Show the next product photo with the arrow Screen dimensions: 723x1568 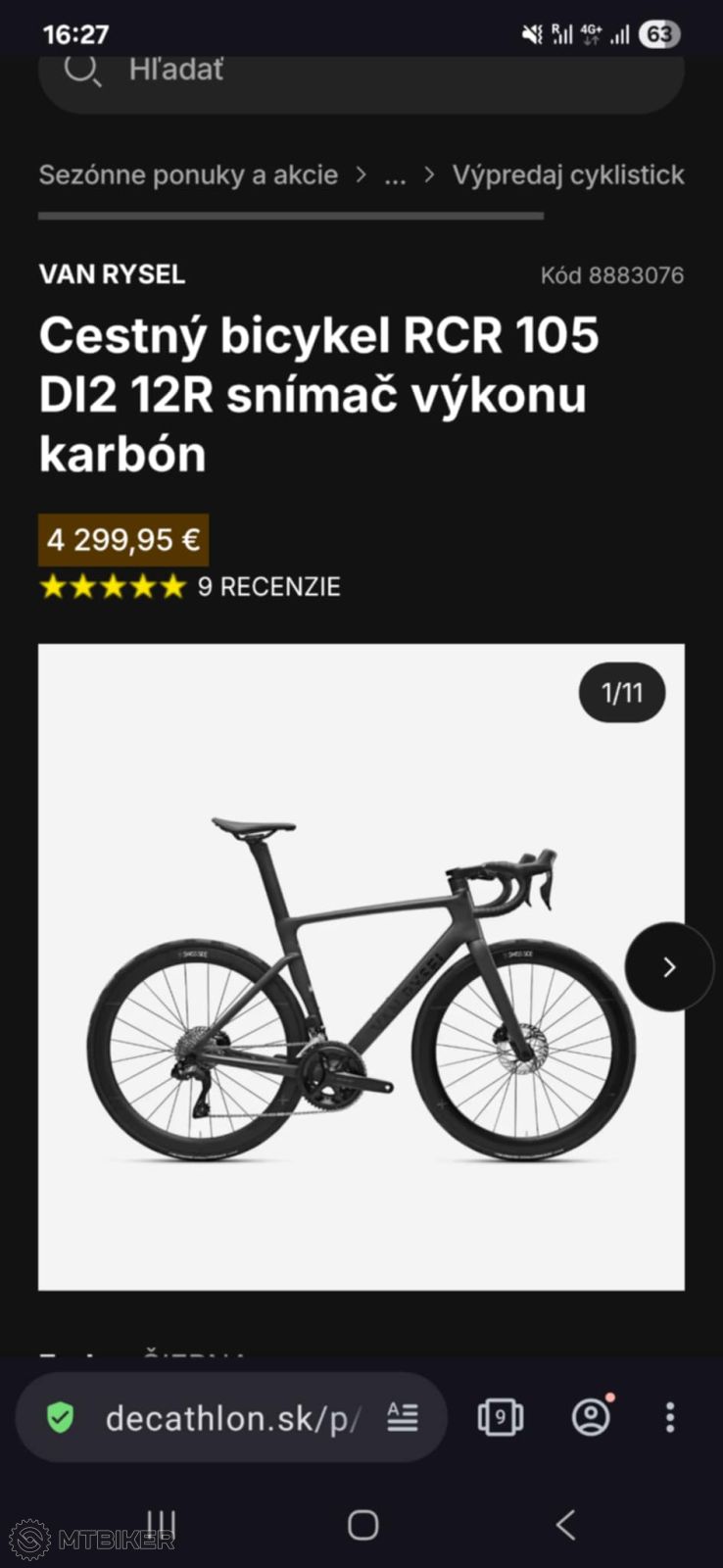669,967
